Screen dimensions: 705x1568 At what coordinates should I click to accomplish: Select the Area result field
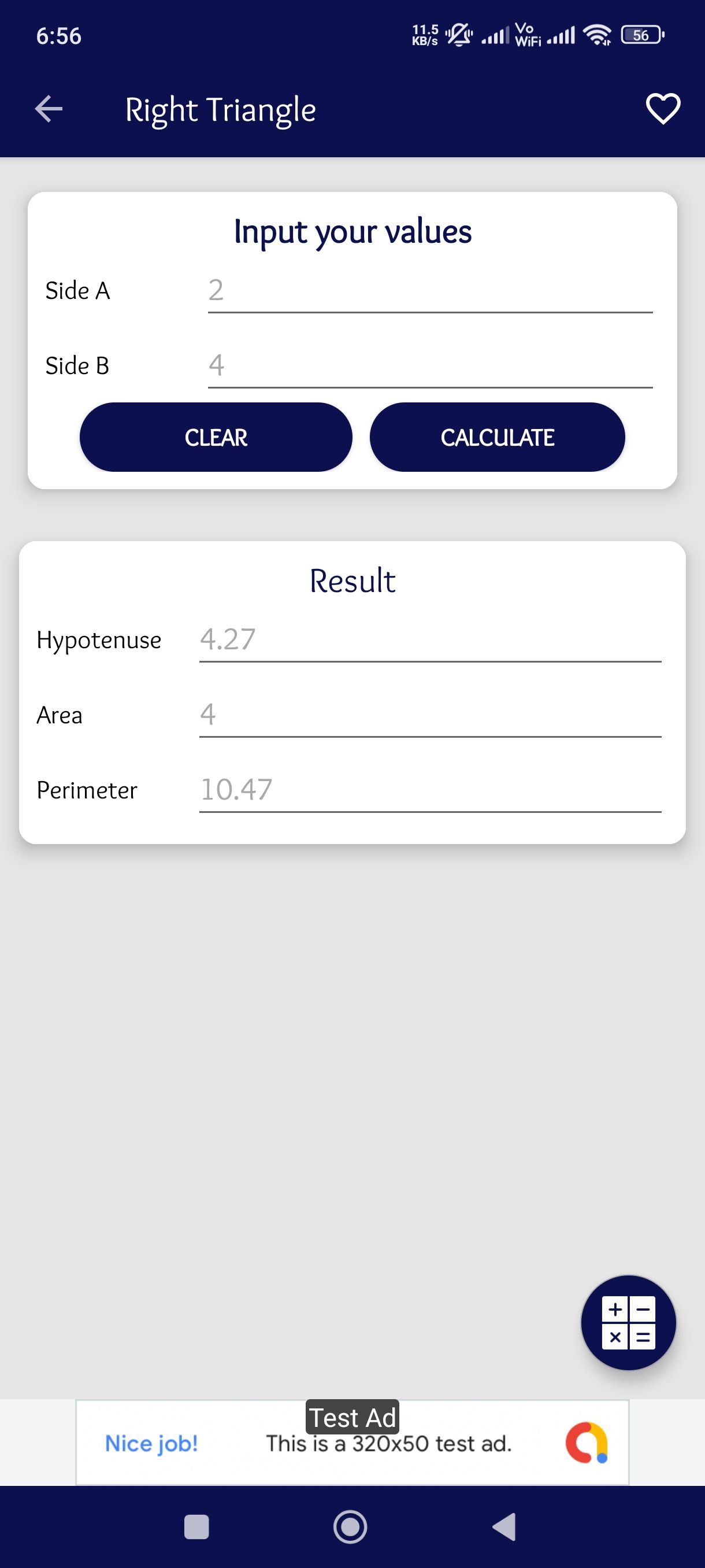tap(429, 715)
